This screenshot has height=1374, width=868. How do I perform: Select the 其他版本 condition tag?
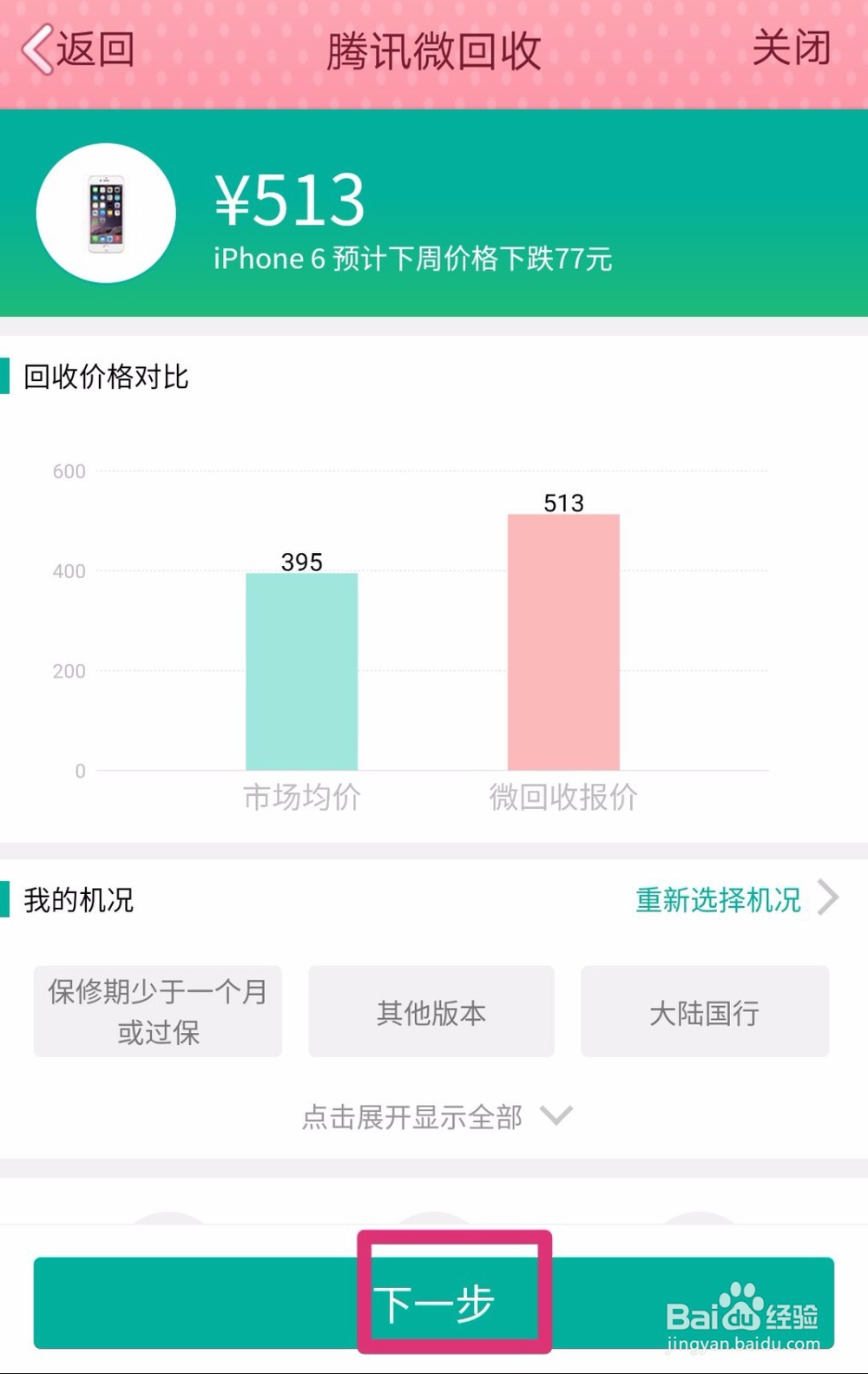pyautogui.click(x=431, y=1010)
